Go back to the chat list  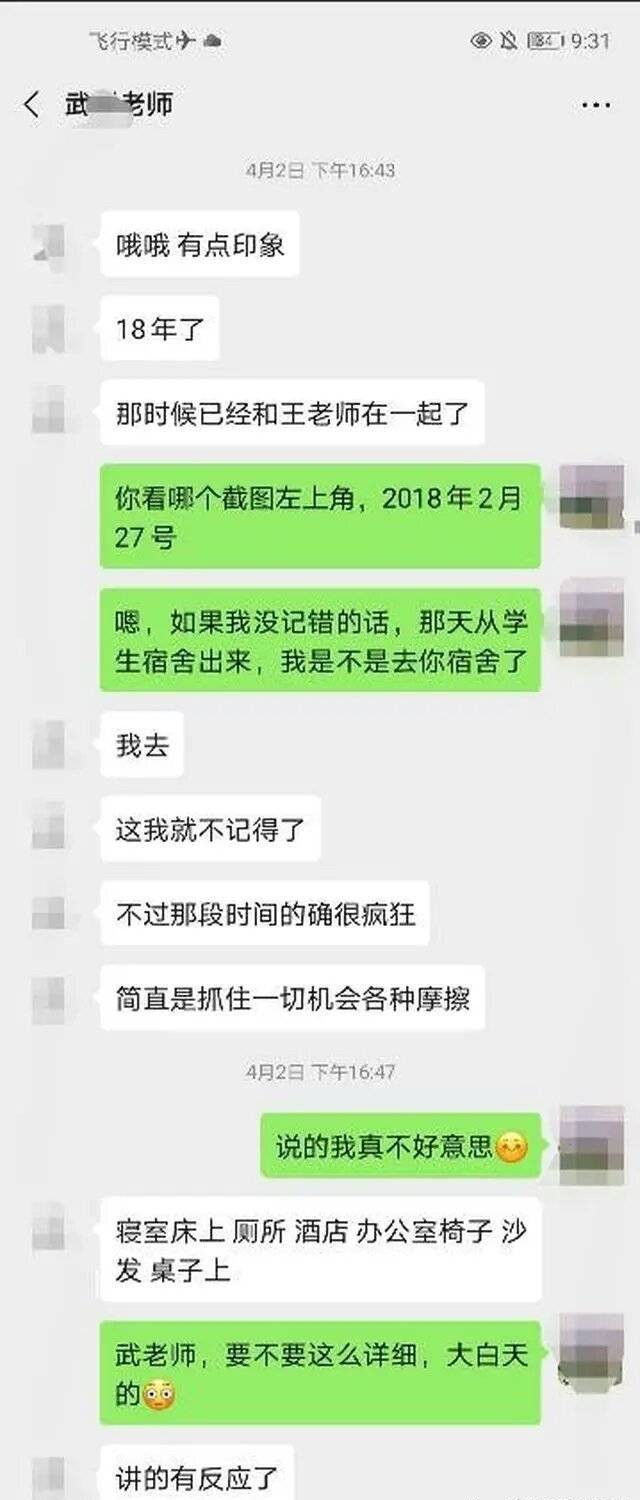click(32, 104)
